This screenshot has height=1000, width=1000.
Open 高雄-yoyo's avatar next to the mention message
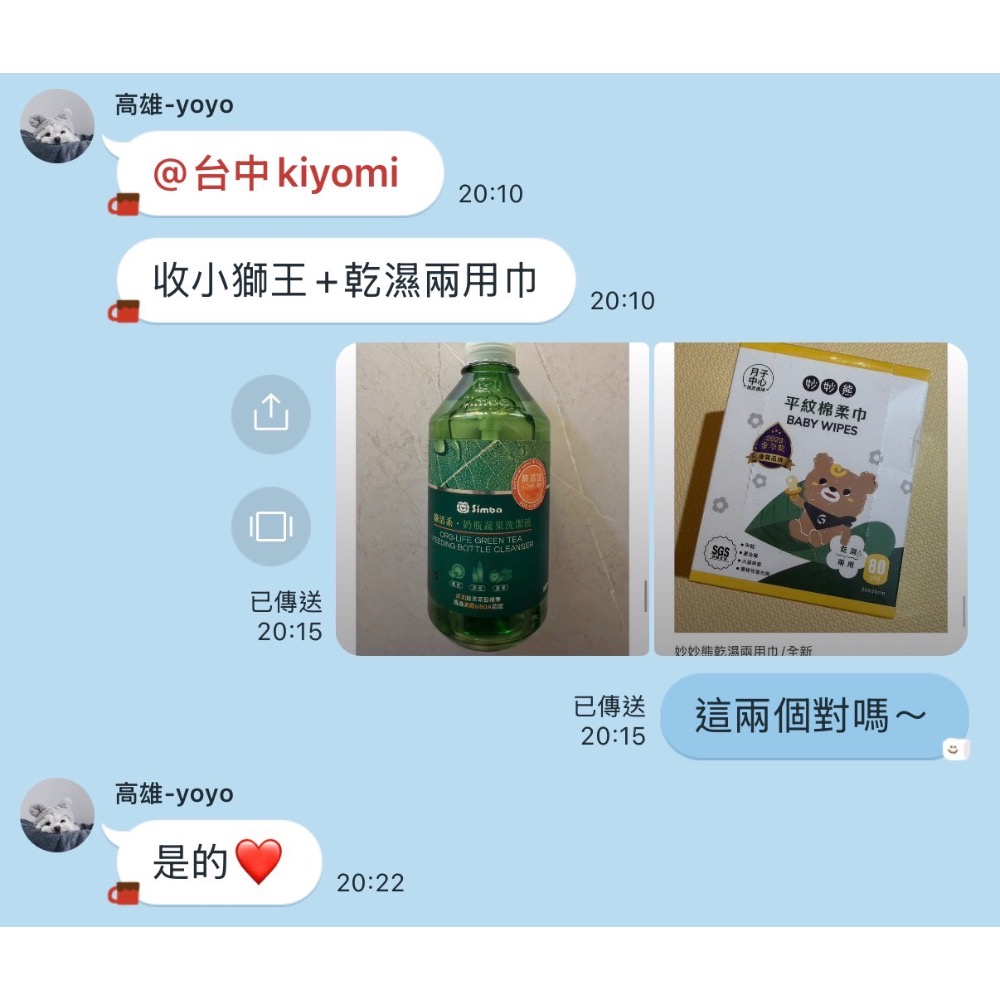click(x=57, y=126)
